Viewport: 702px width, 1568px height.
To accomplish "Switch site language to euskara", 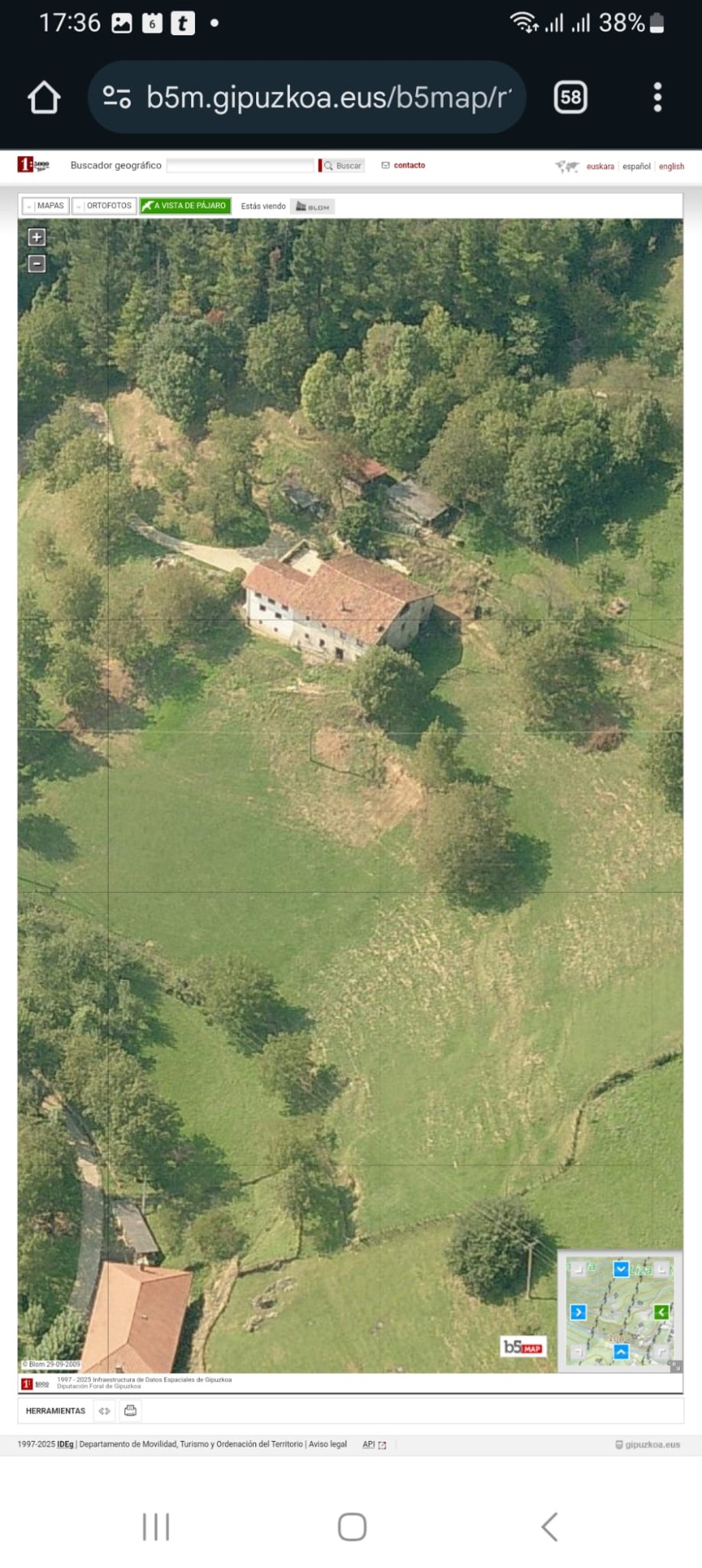I will (600, 166).
